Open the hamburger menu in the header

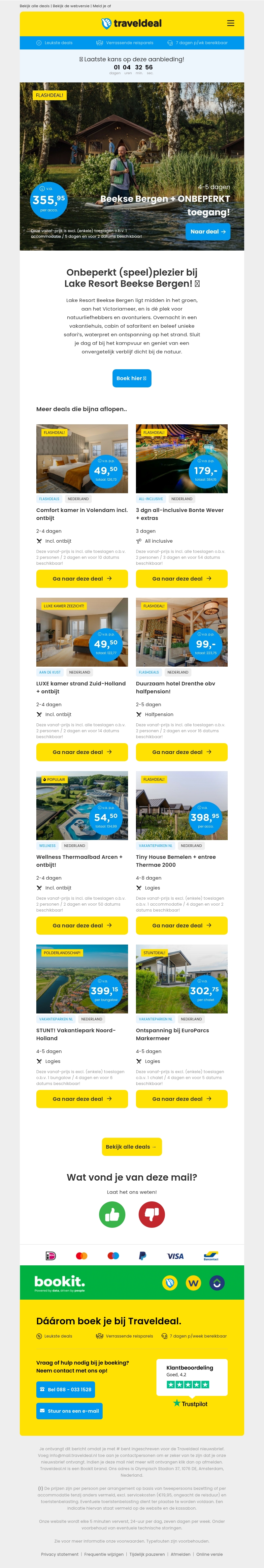click(x=230, y=23)
